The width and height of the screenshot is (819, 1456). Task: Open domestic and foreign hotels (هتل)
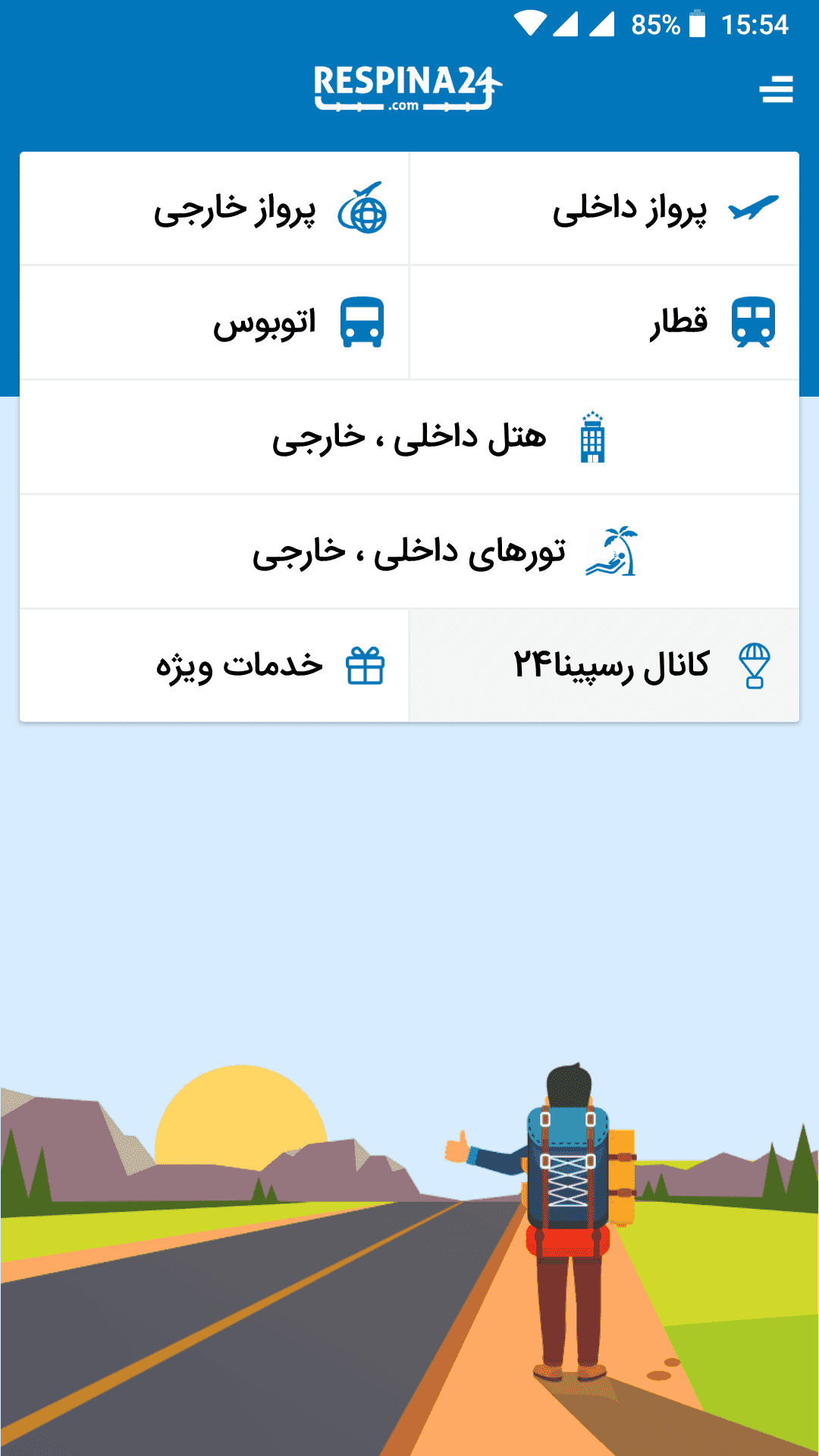(x=409, y=438)
